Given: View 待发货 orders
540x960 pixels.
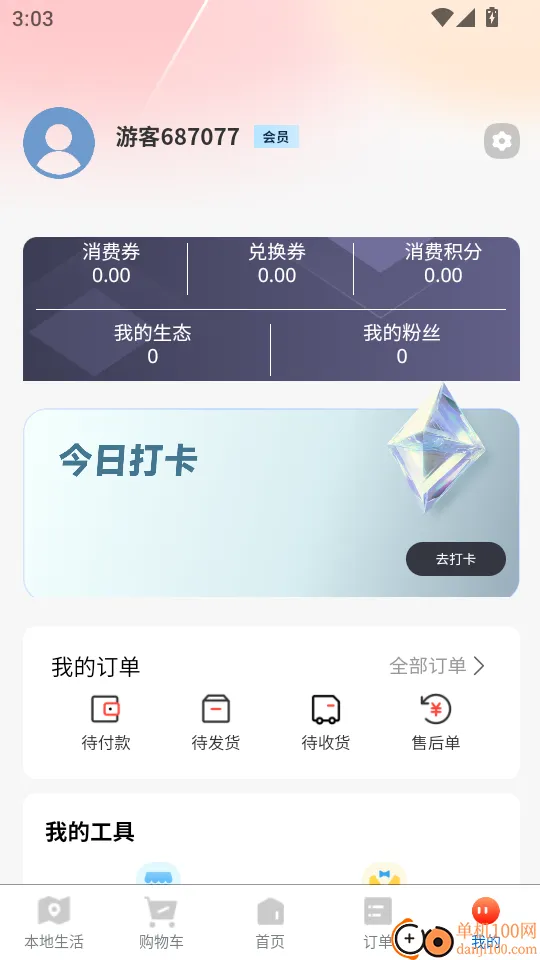Looking at the screenshot, I should [x=216, y=722].
